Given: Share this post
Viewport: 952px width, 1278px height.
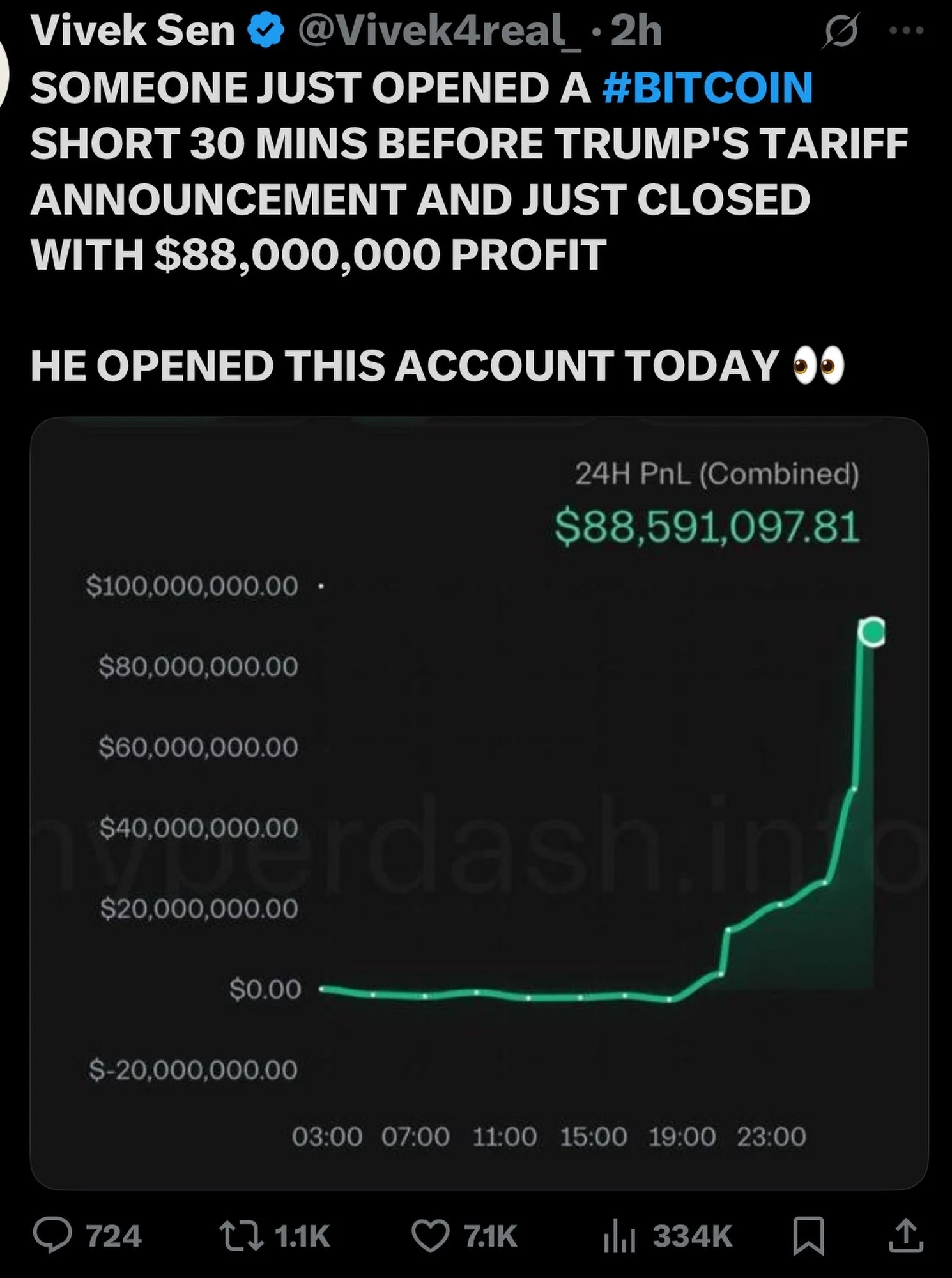Looking at the screenshot, I should click(906, 1235).
